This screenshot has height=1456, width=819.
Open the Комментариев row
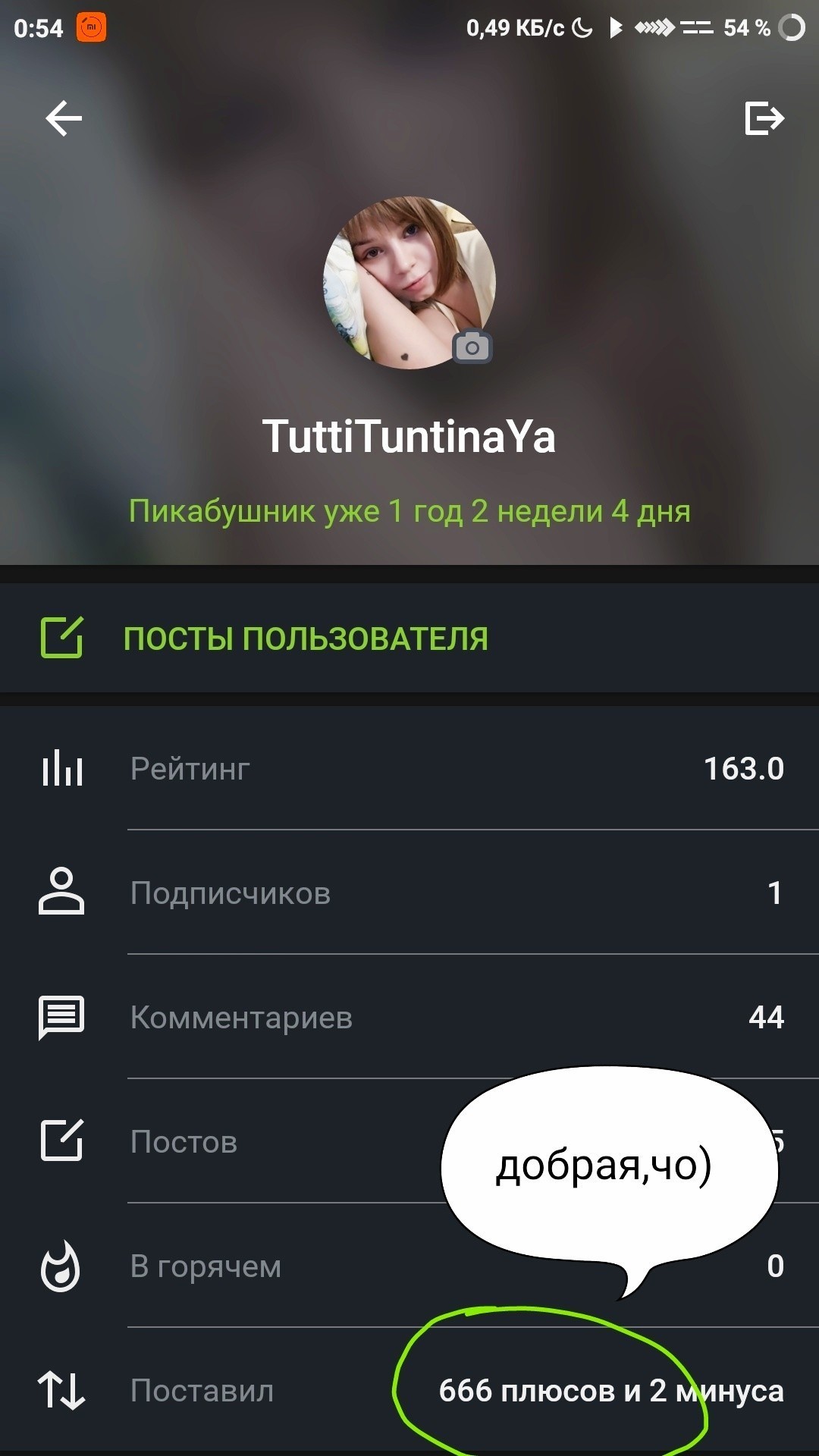coord(409,1017)
